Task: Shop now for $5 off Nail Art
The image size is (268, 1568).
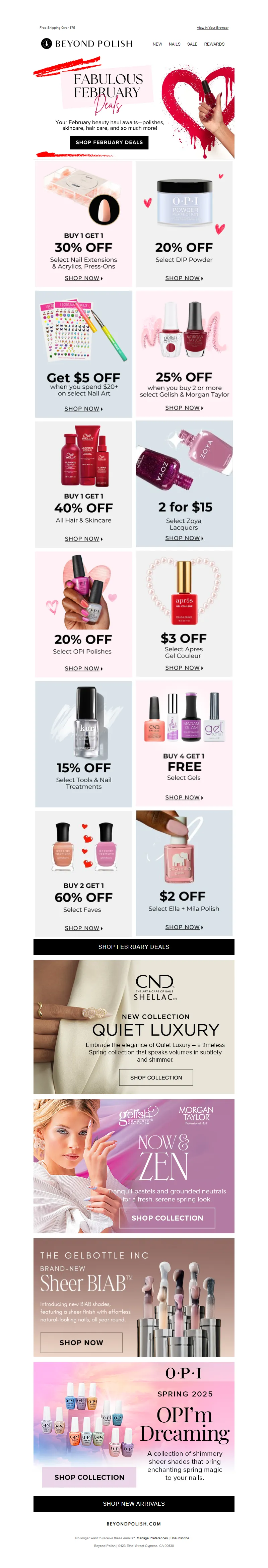Action: pyautogui.click(x=83, y=408)
